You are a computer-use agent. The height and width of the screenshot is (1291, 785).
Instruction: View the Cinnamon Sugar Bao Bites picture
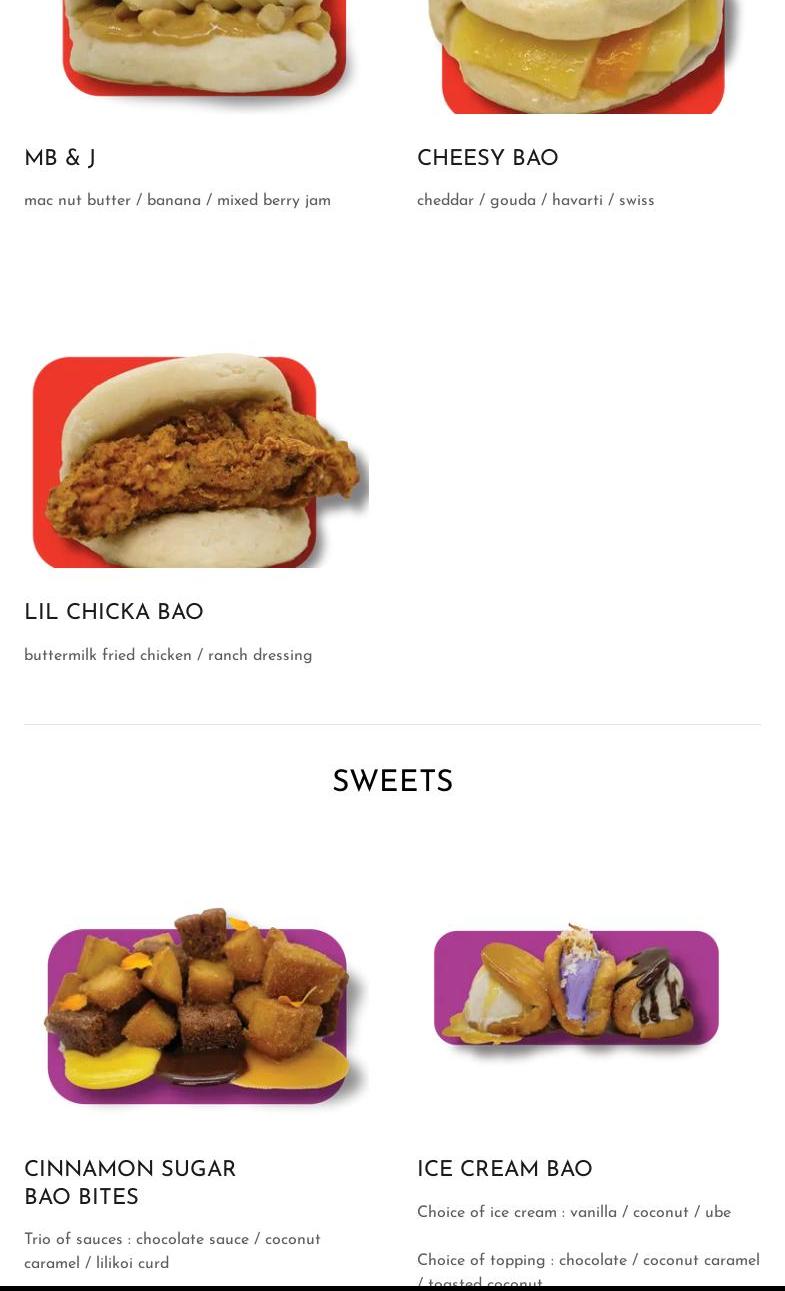(x=197, y=1005)
